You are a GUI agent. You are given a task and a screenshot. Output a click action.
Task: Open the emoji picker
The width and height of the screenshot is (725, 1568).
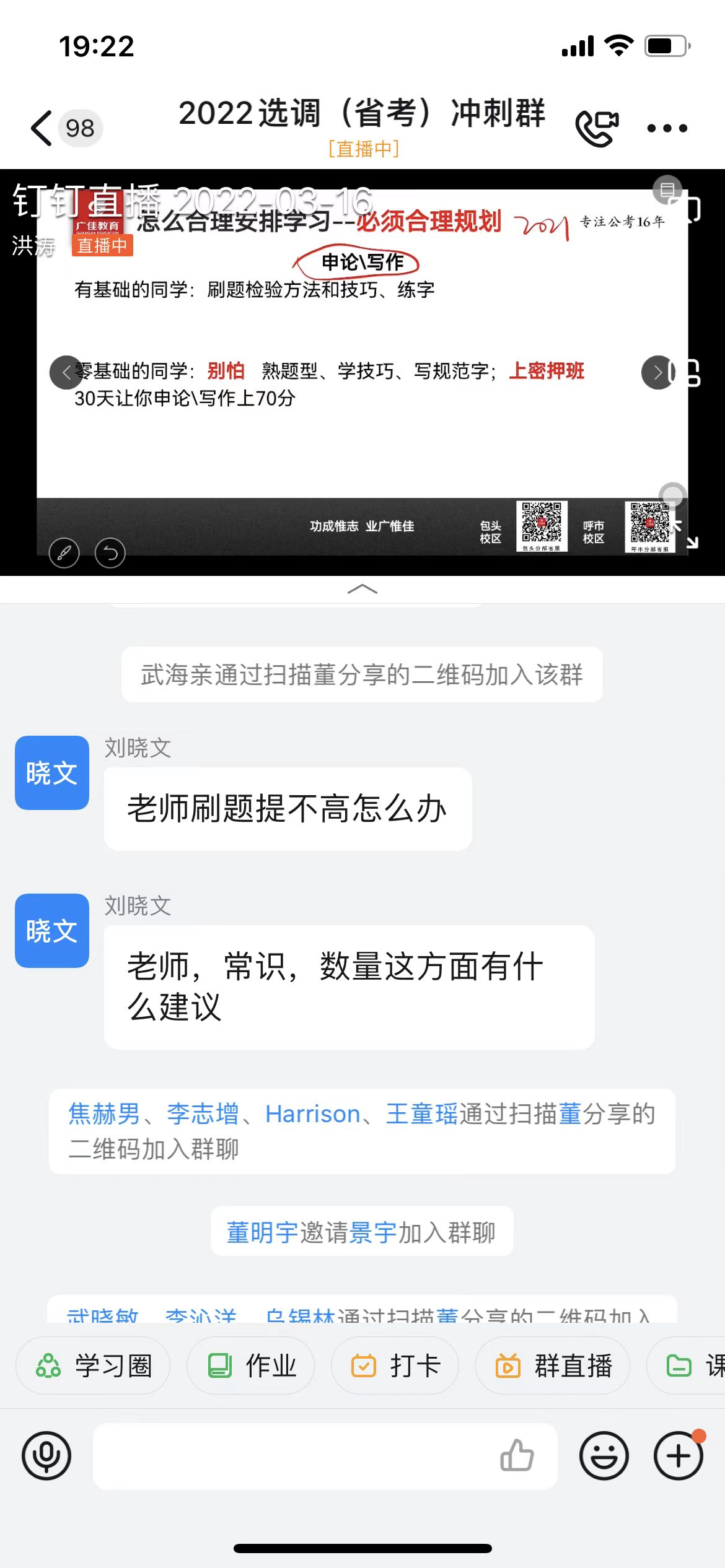click(x=604, y=1455)
